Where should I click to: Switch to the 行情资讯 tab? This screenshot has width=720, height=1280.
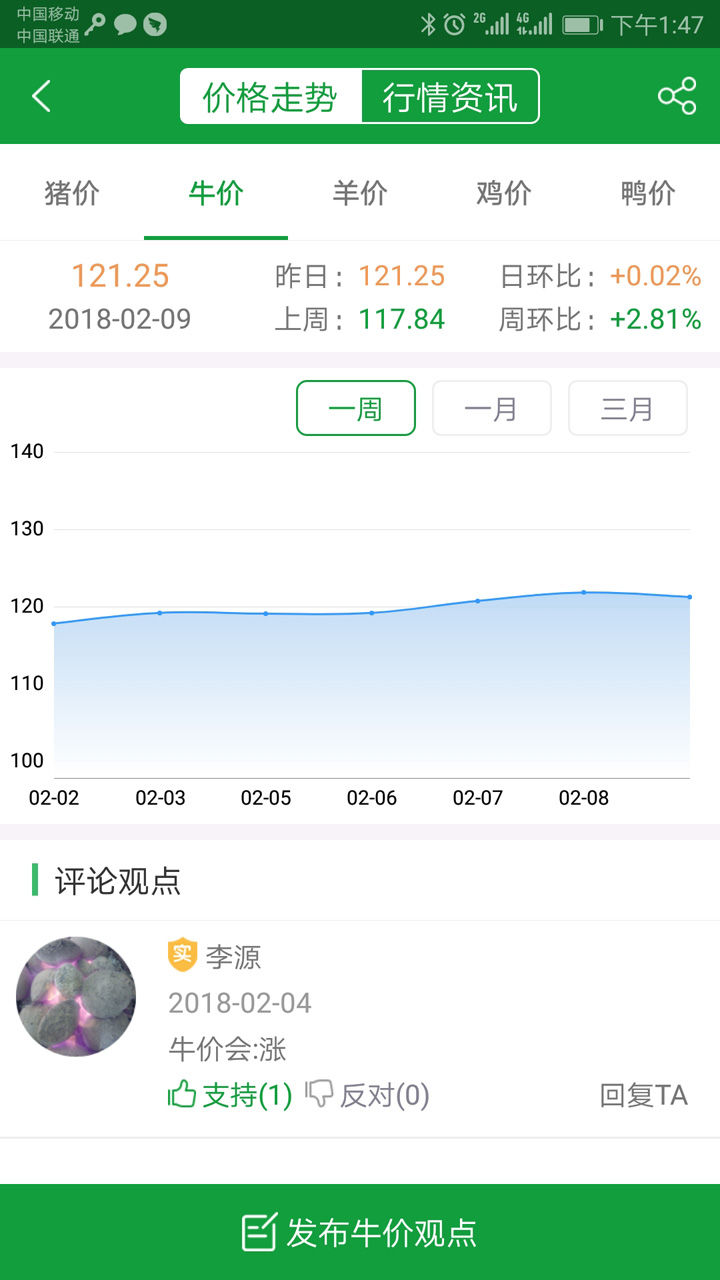[x=450, y=96]
